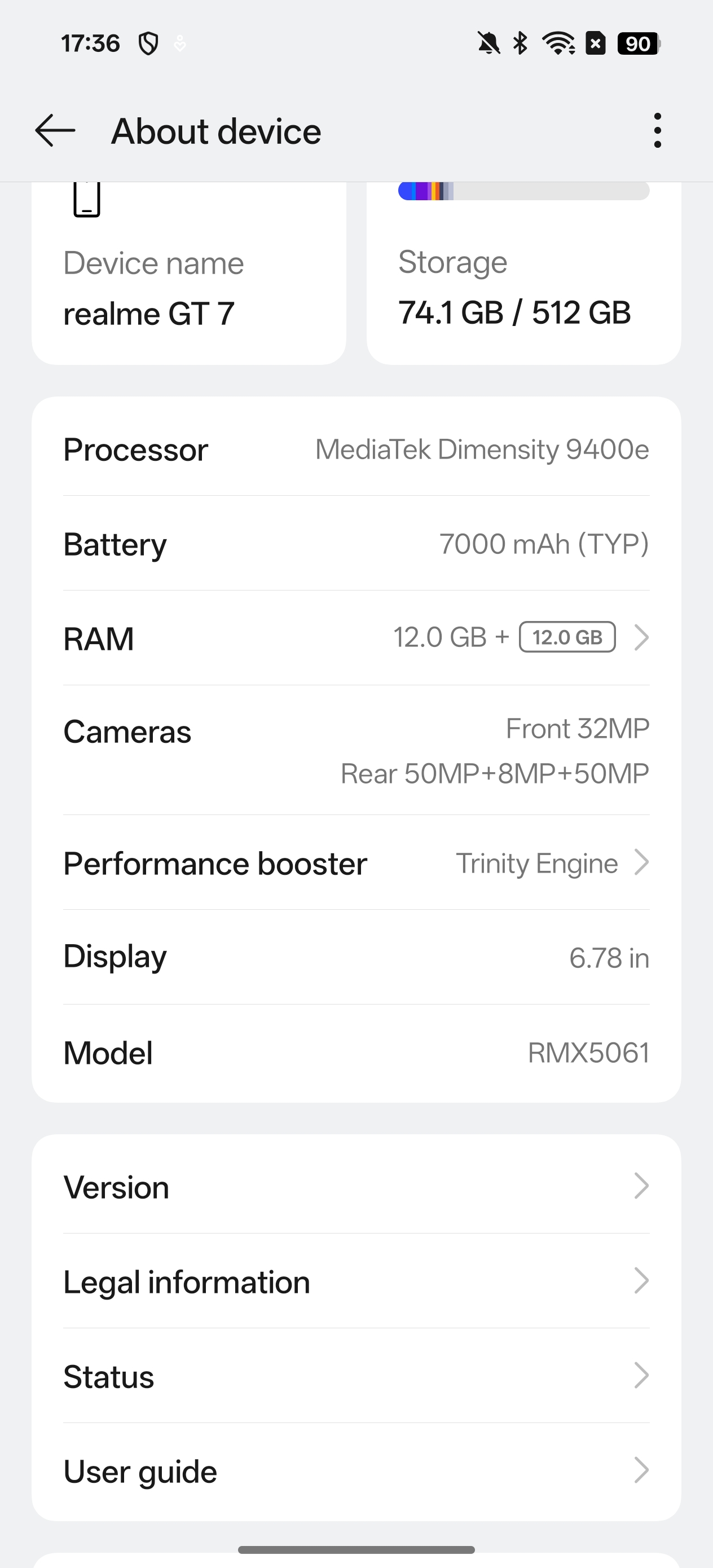Open the Version details row
Viewport: 713px width, 1568px height.
pos(356,1186)
